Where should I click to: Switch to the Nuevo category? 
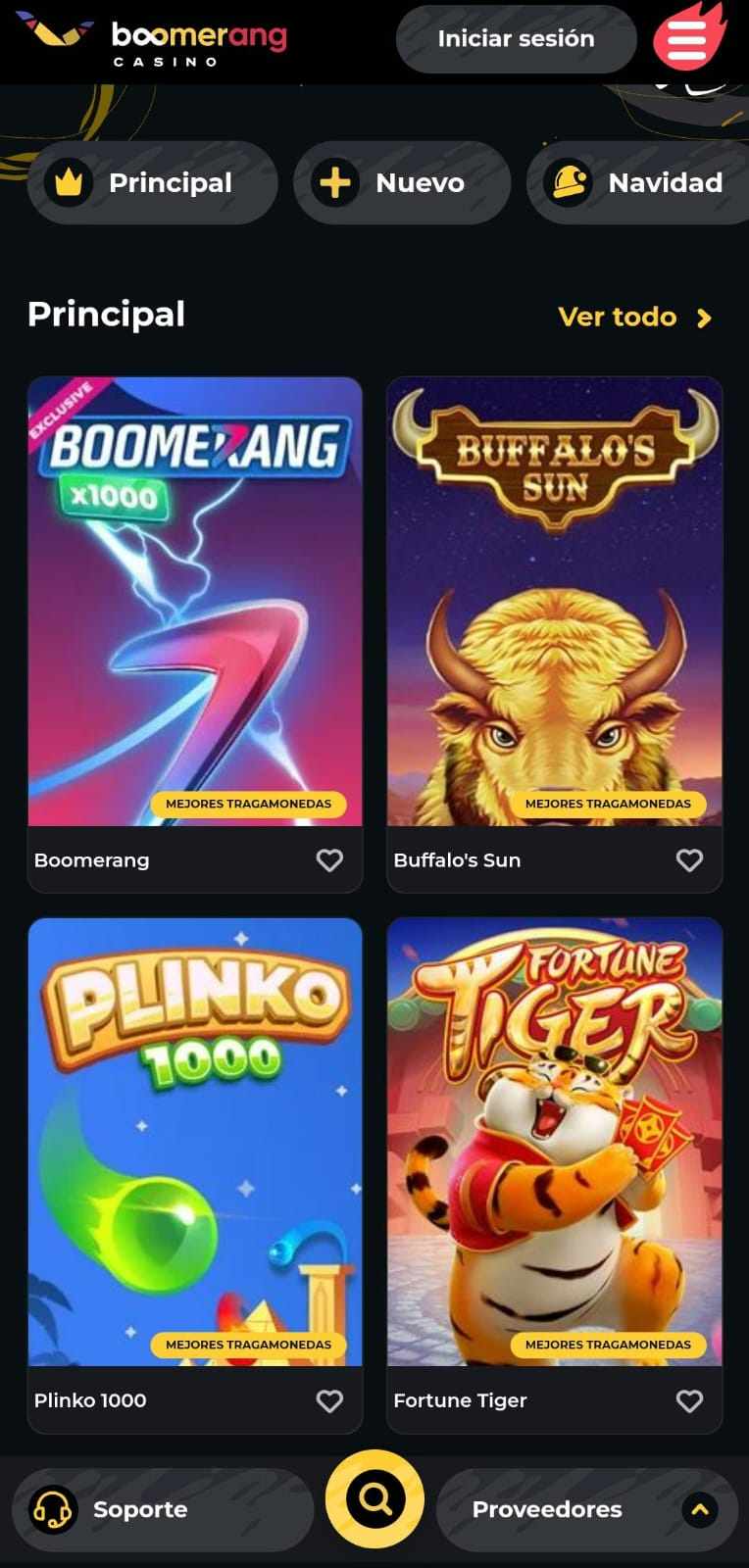[402, 183]
